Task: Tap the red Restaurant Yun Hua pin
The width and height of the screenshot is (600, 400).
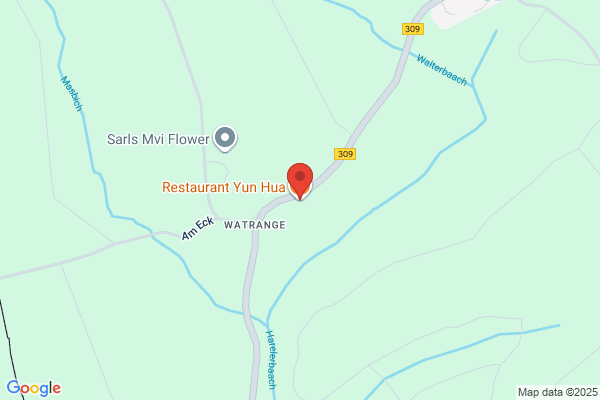Action: tap(300, 180)
